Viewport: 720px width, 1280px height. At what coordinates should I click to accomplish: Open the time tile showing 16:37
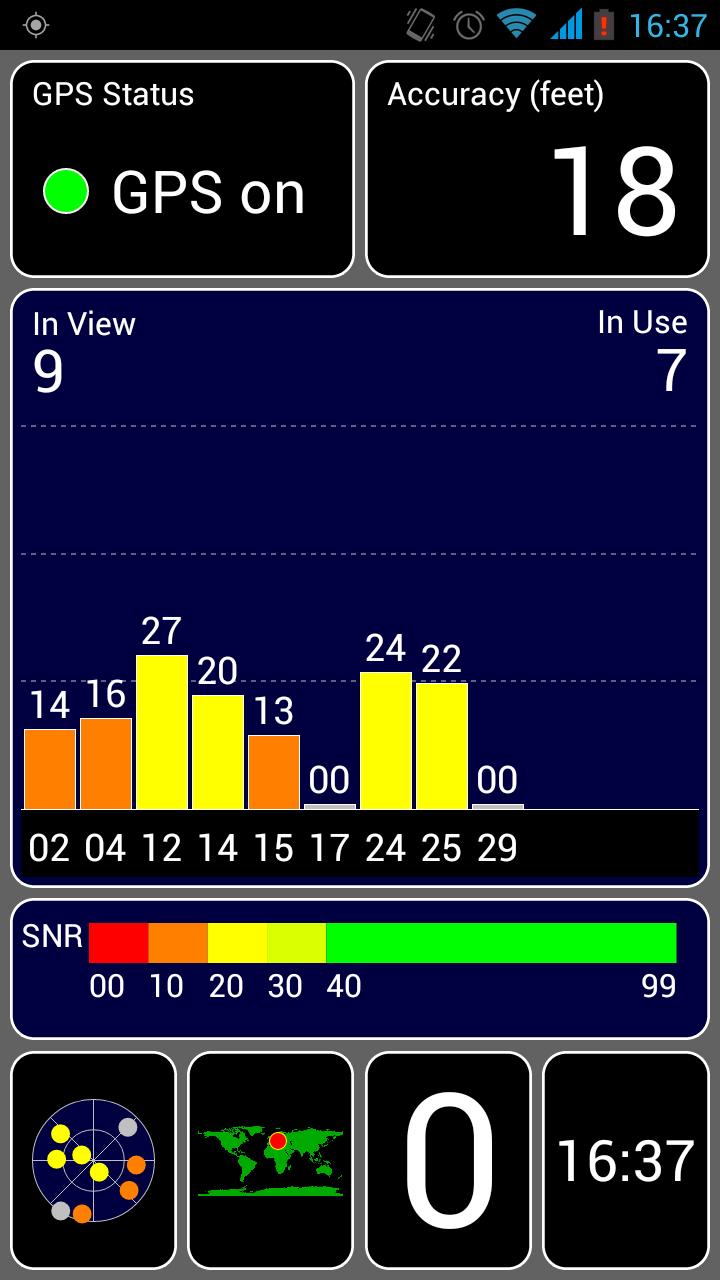(x=626, y=1160)
